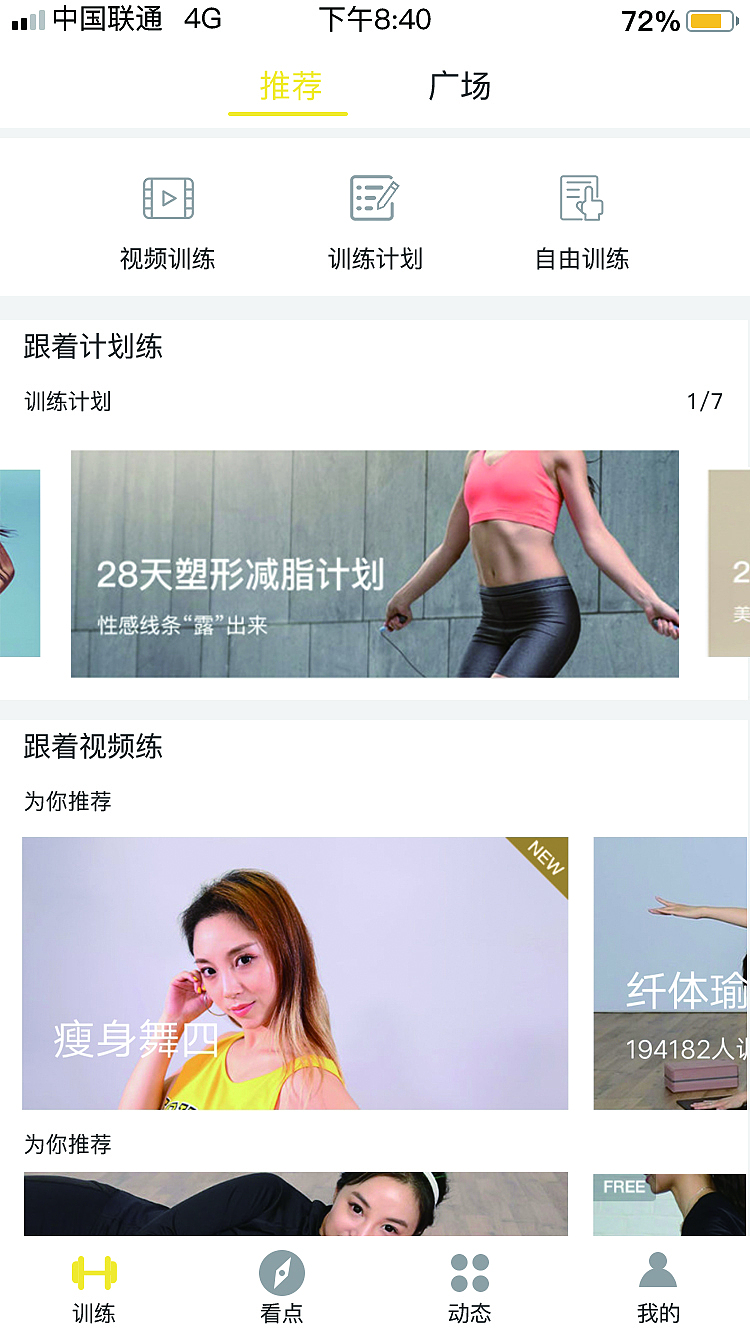Viewport: 750px width, 1334px height.
Task: Toggle to 动态 section via bottom navigation
Action: tap(469, 1287)
